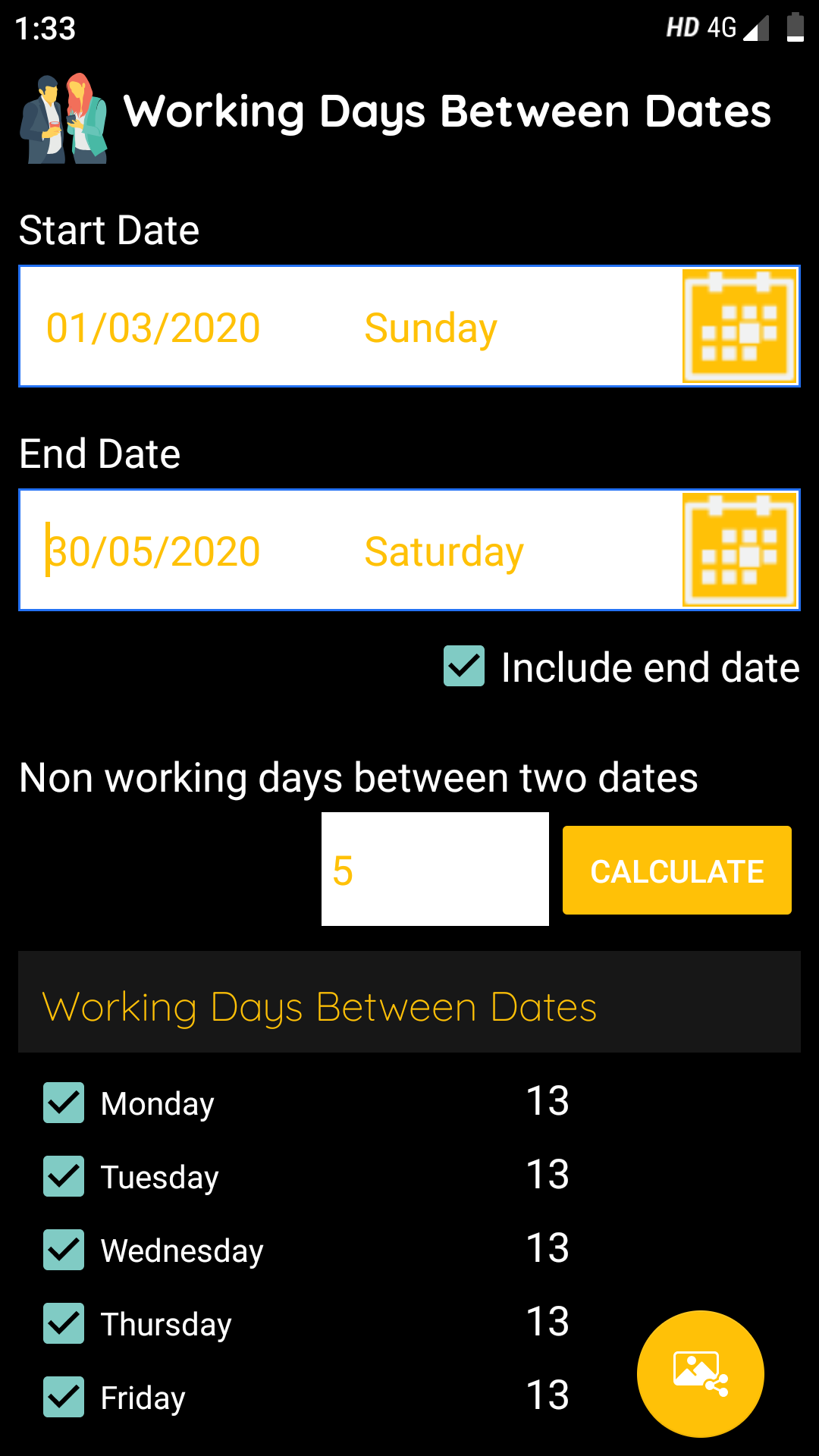
Task: Toggle the Wednesday working day off
Action: (64, 1250)
